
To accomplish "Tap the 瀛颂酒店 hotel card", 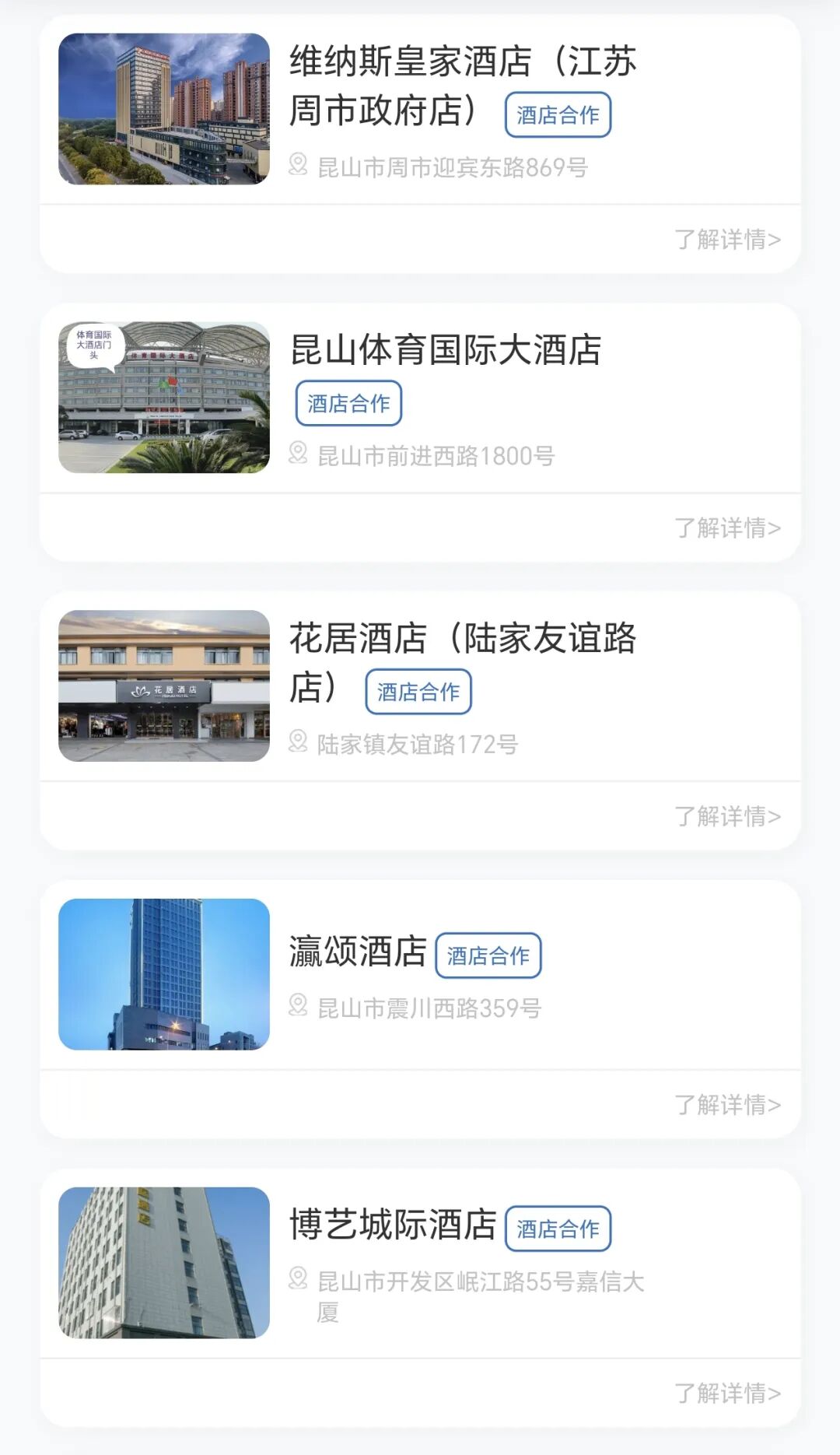I will tap(358, 952).
